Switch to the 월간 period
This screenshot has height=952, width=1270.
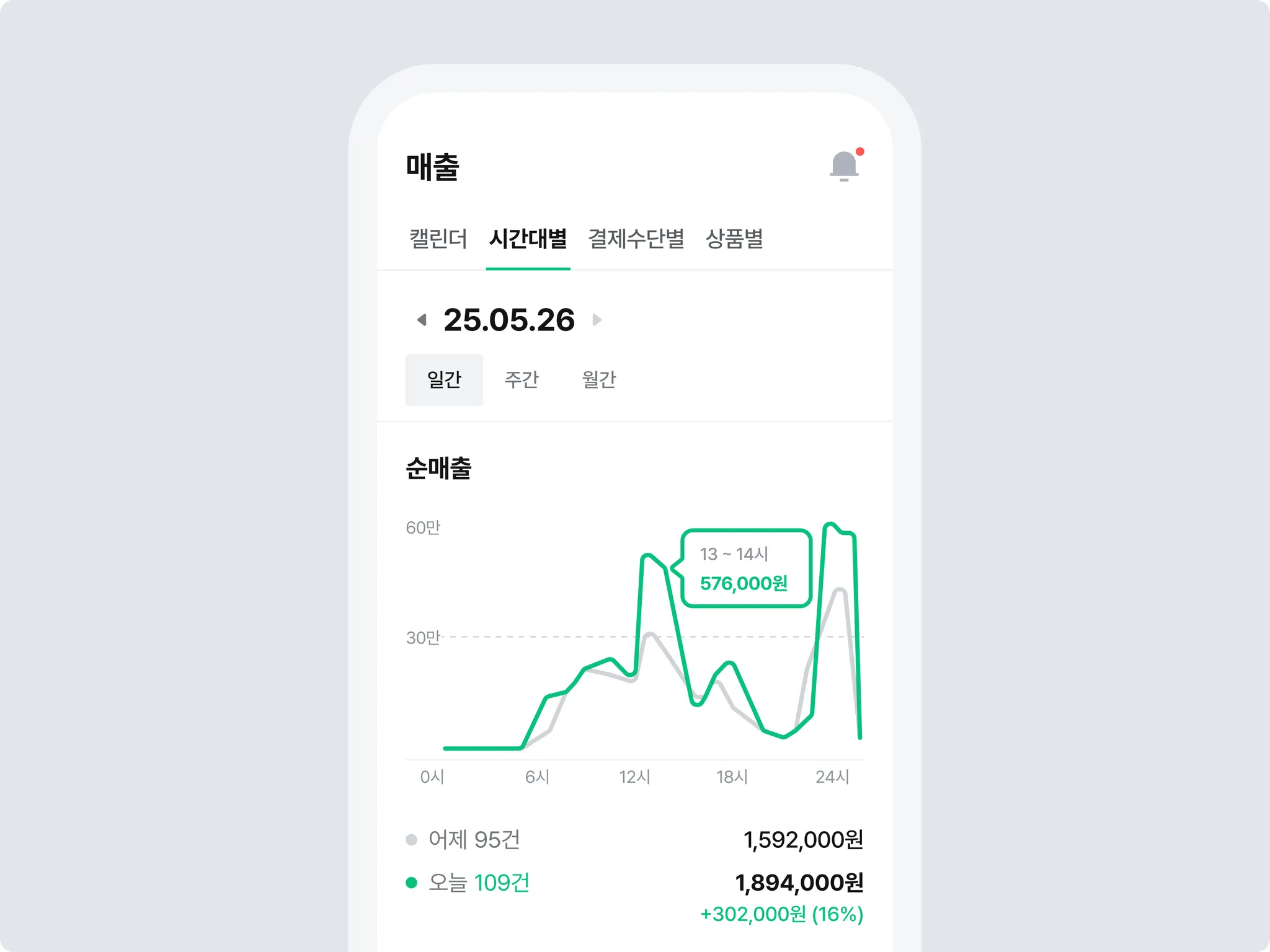click(x=598, y=379)
